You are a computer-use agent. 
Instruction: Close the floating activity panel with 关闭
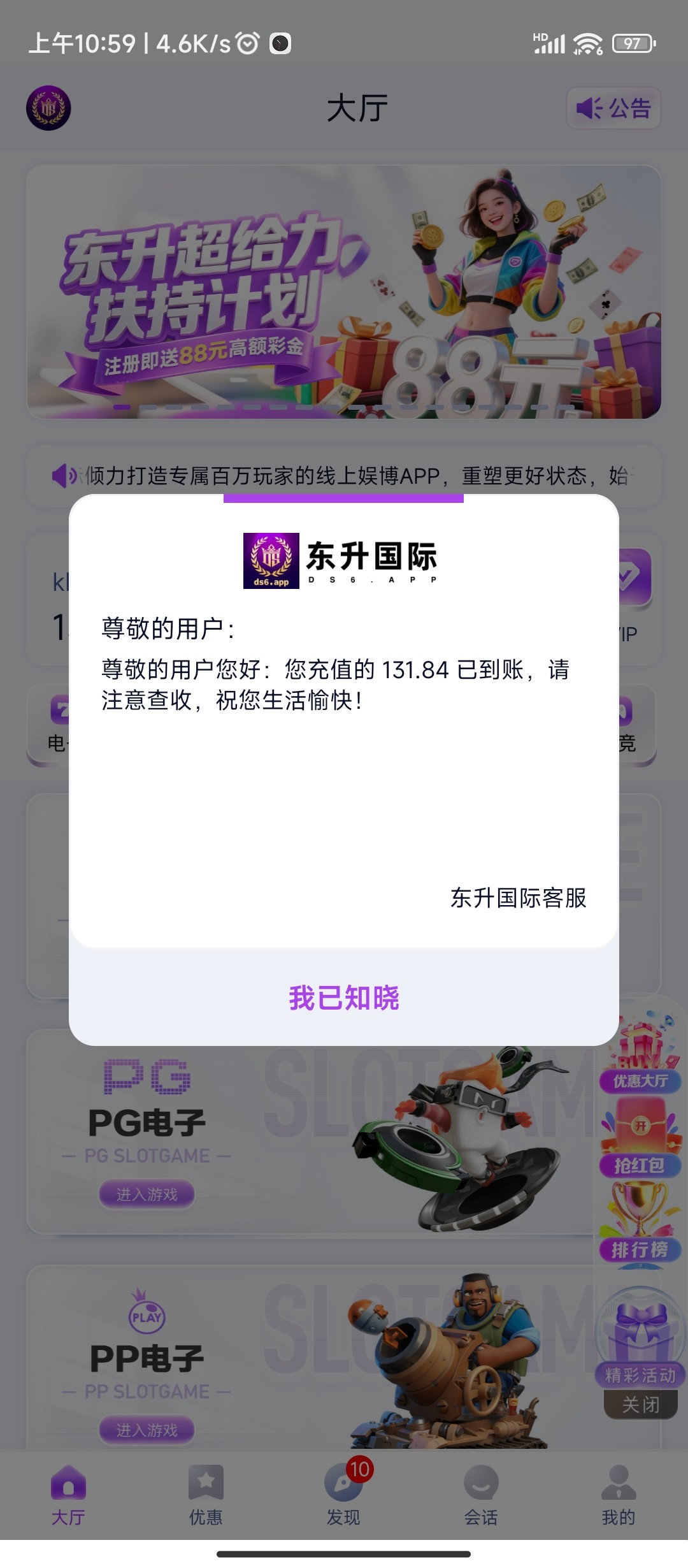pos(640,1404)
